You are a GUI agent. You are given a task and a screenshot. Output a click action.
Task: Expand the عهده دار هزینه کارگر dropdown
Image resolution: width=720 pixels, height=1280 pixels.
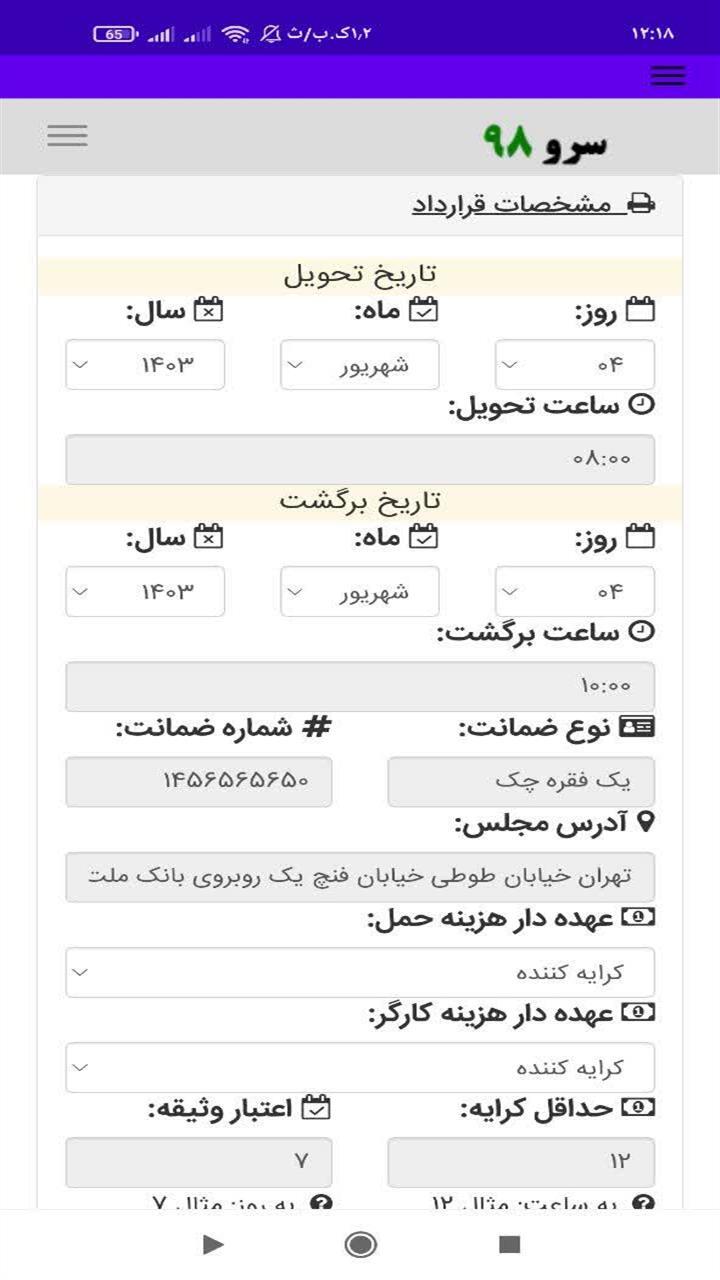coord(360,1067)
